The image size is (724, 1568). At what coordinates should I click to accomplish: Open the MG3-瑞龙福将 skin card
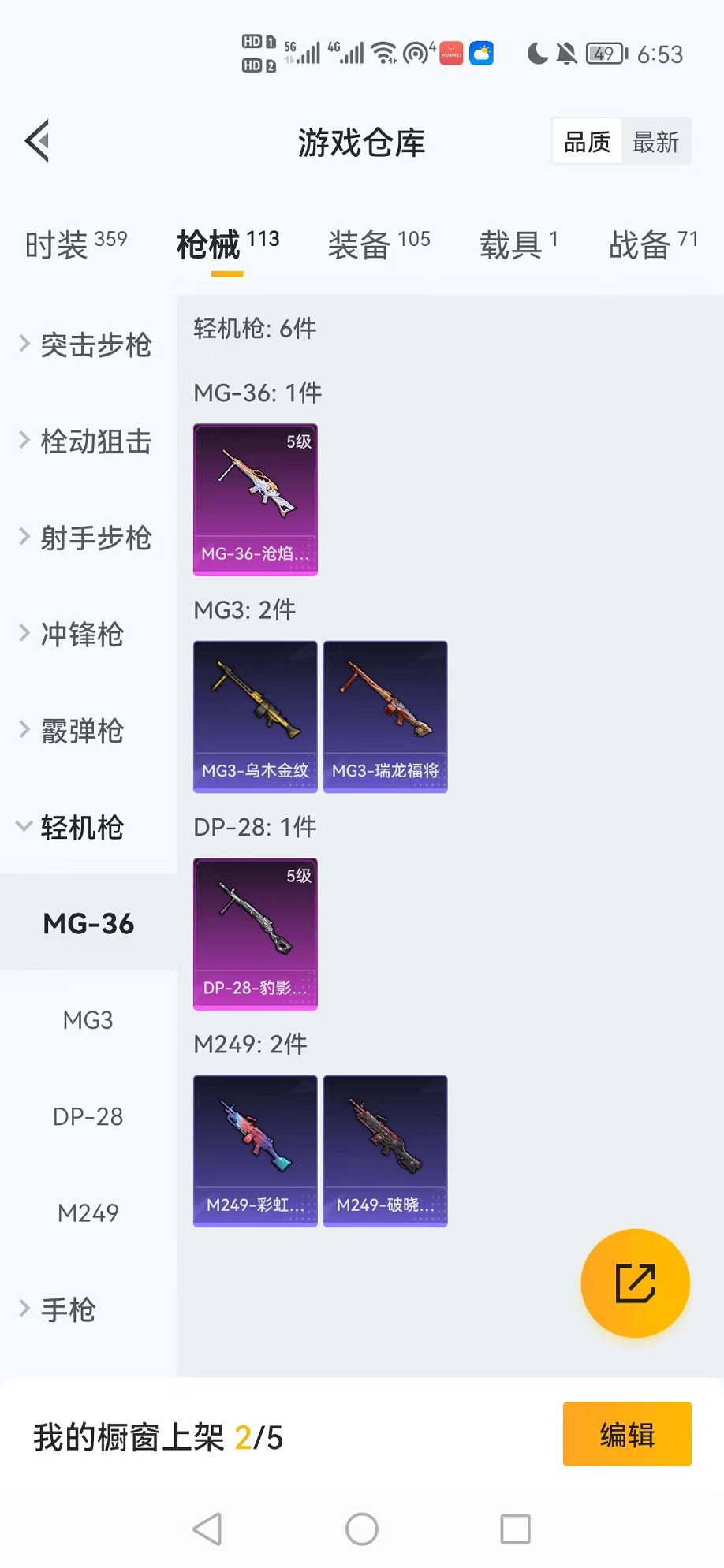pos(386,717)
